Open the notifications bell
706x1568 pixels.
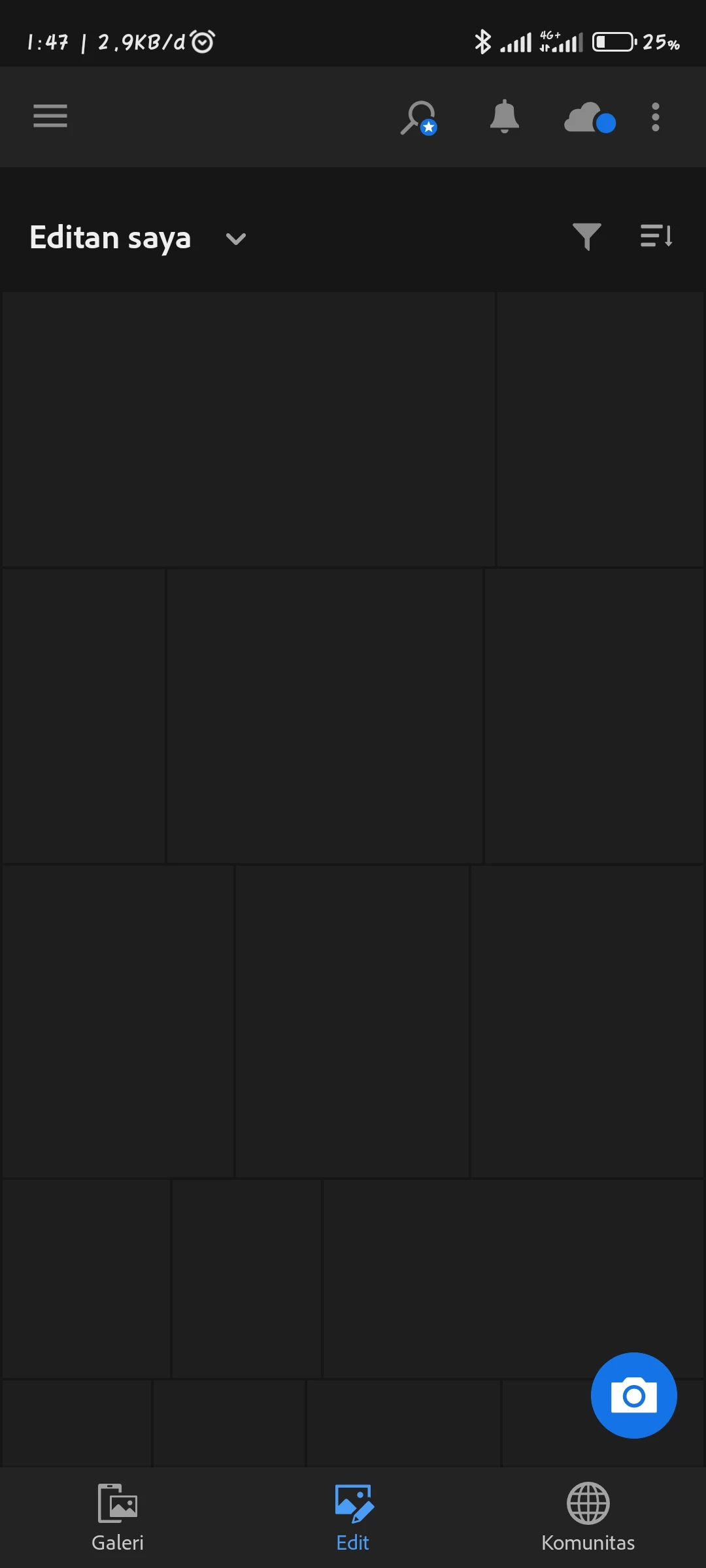(504, 117)
